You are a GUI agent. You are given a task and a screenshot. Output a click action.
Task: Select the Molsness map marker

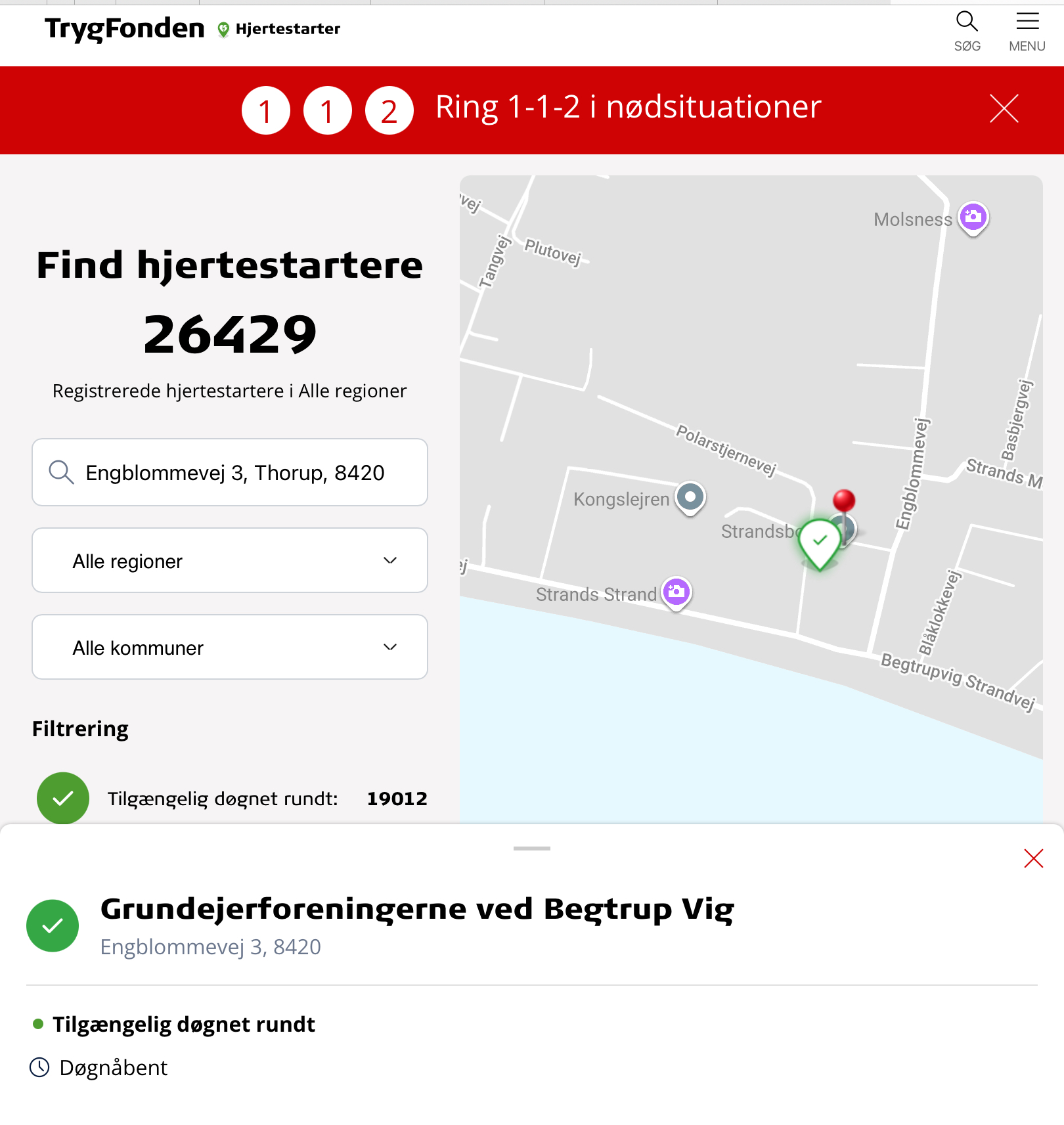973,217
